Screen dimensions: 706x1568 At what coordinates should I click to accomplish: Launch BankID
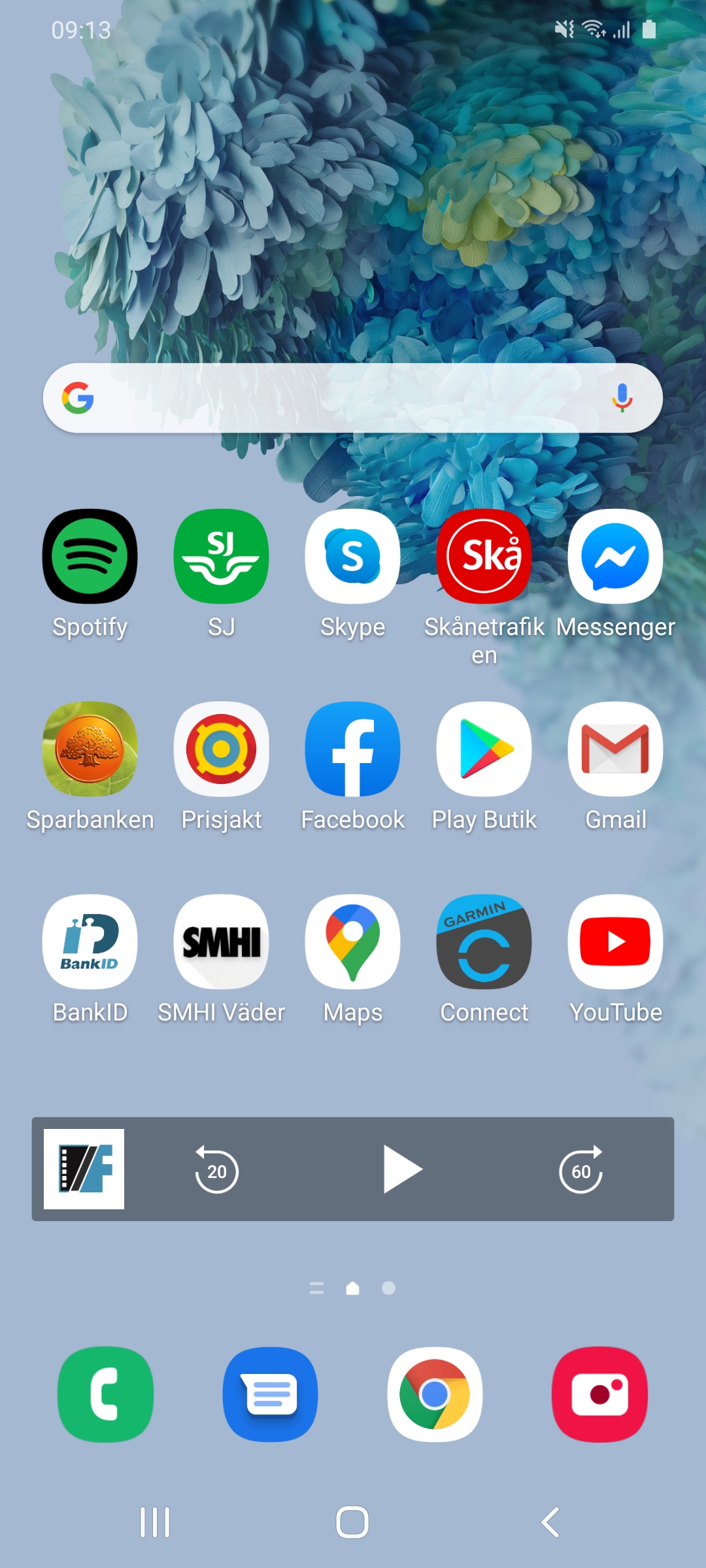[90, 942]
